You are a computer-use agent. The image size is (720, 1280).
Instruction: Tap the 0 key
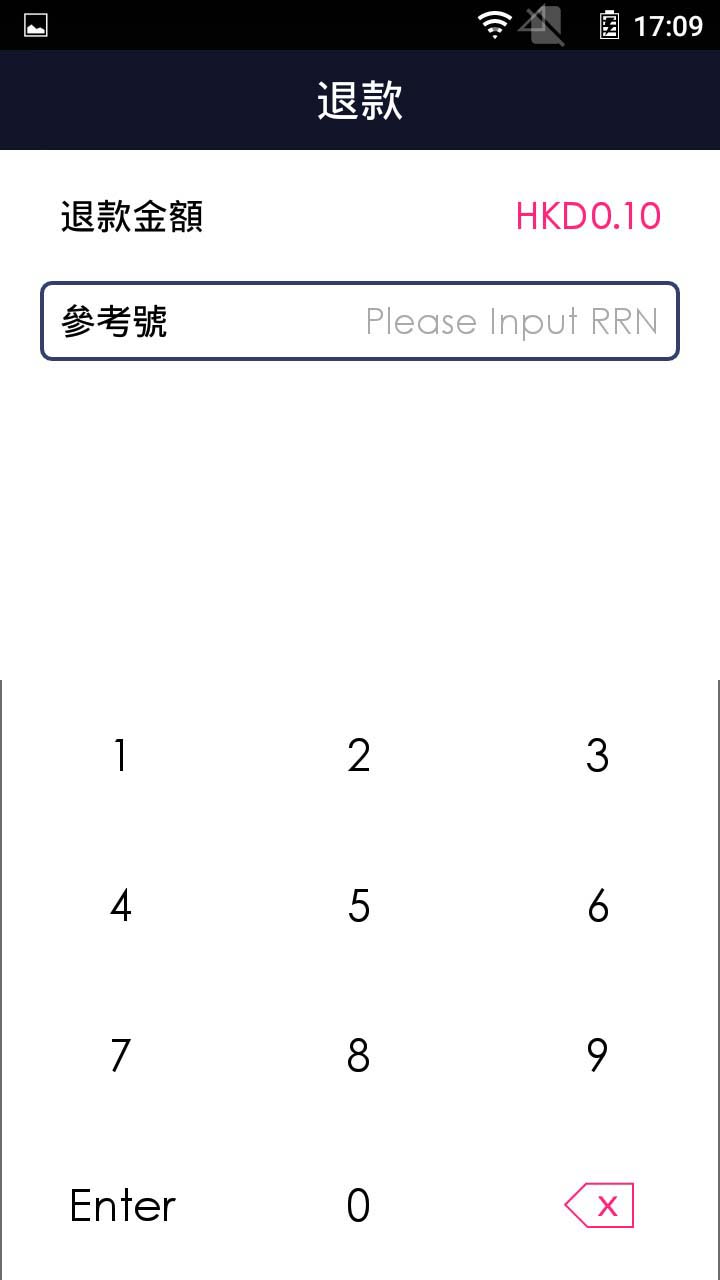coord(359,1206)
